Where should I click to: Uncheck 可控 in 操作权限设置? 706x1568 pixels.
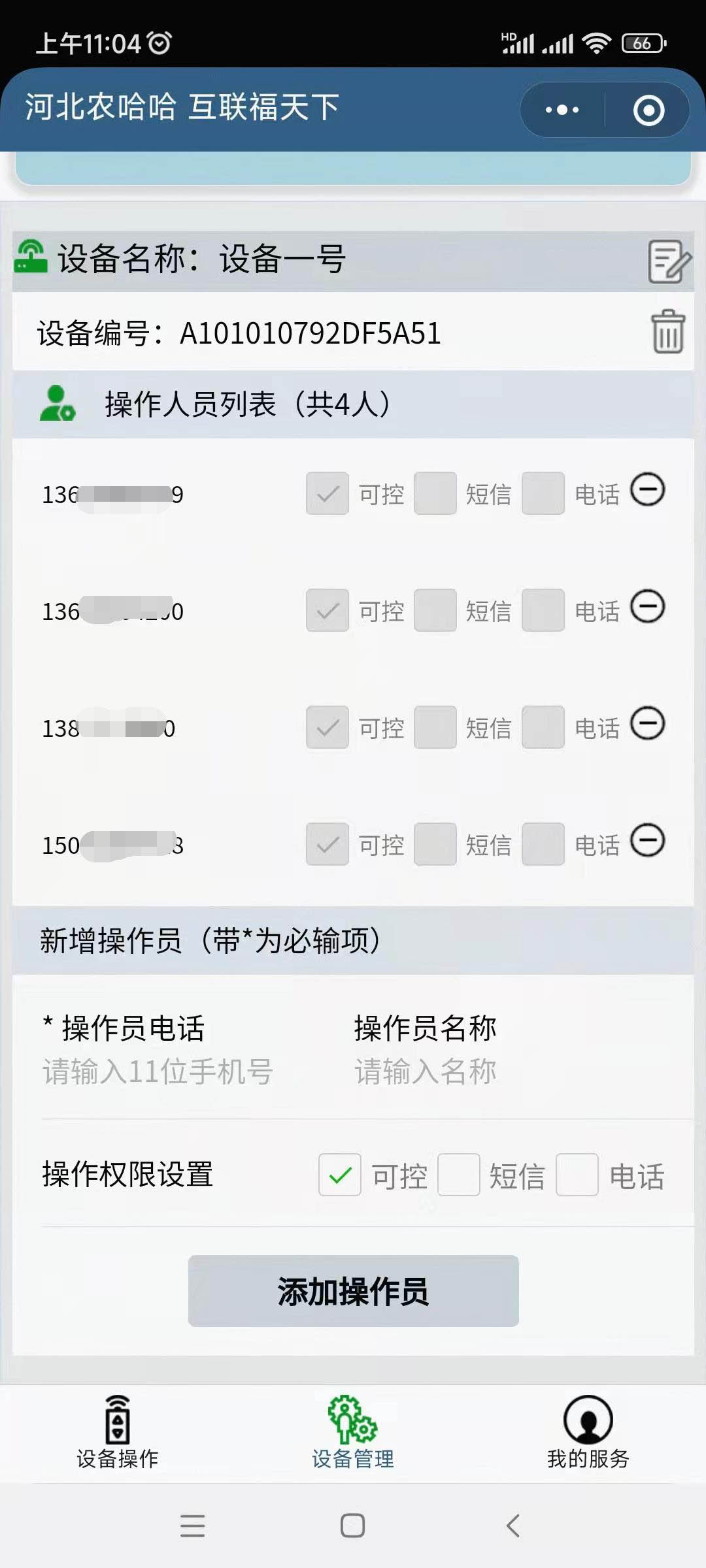point(340,1175)
